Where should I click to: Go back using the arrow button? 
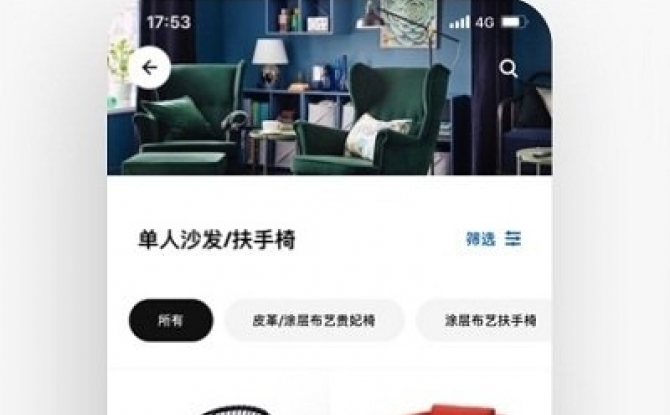[149, 68]
